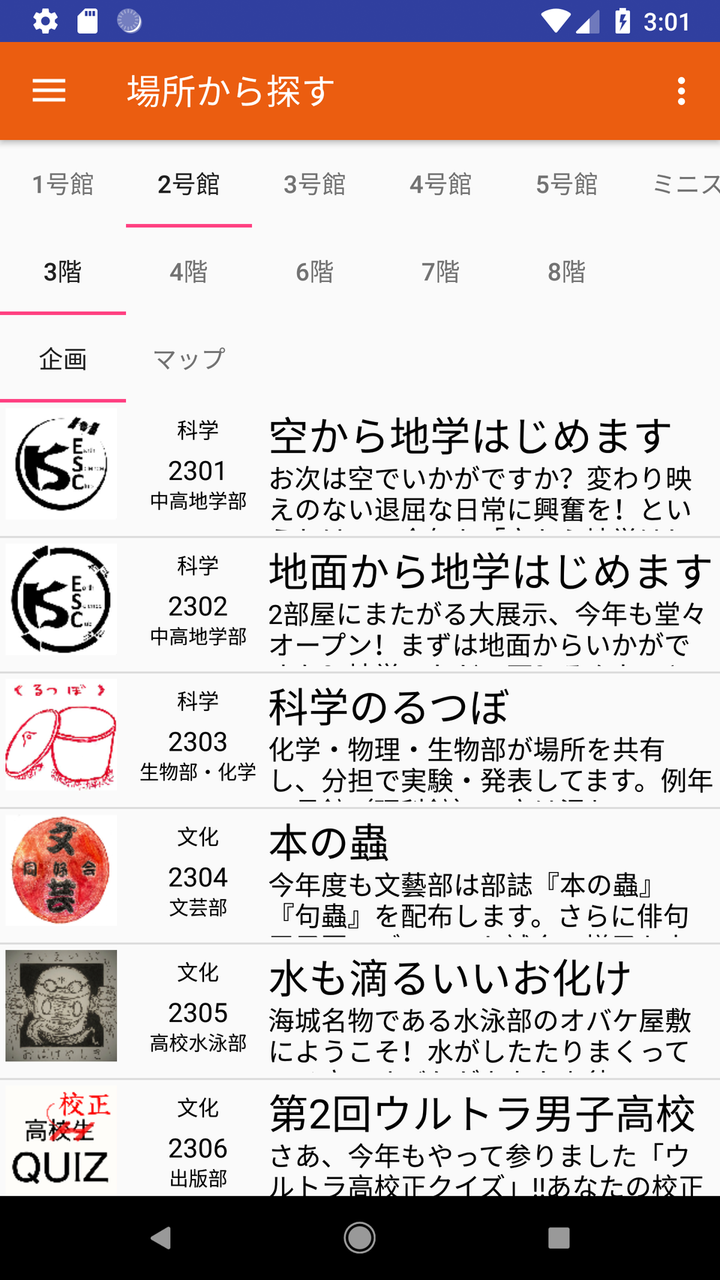
Task: View details for 科学のるつぼ
Action: [388, 708]
